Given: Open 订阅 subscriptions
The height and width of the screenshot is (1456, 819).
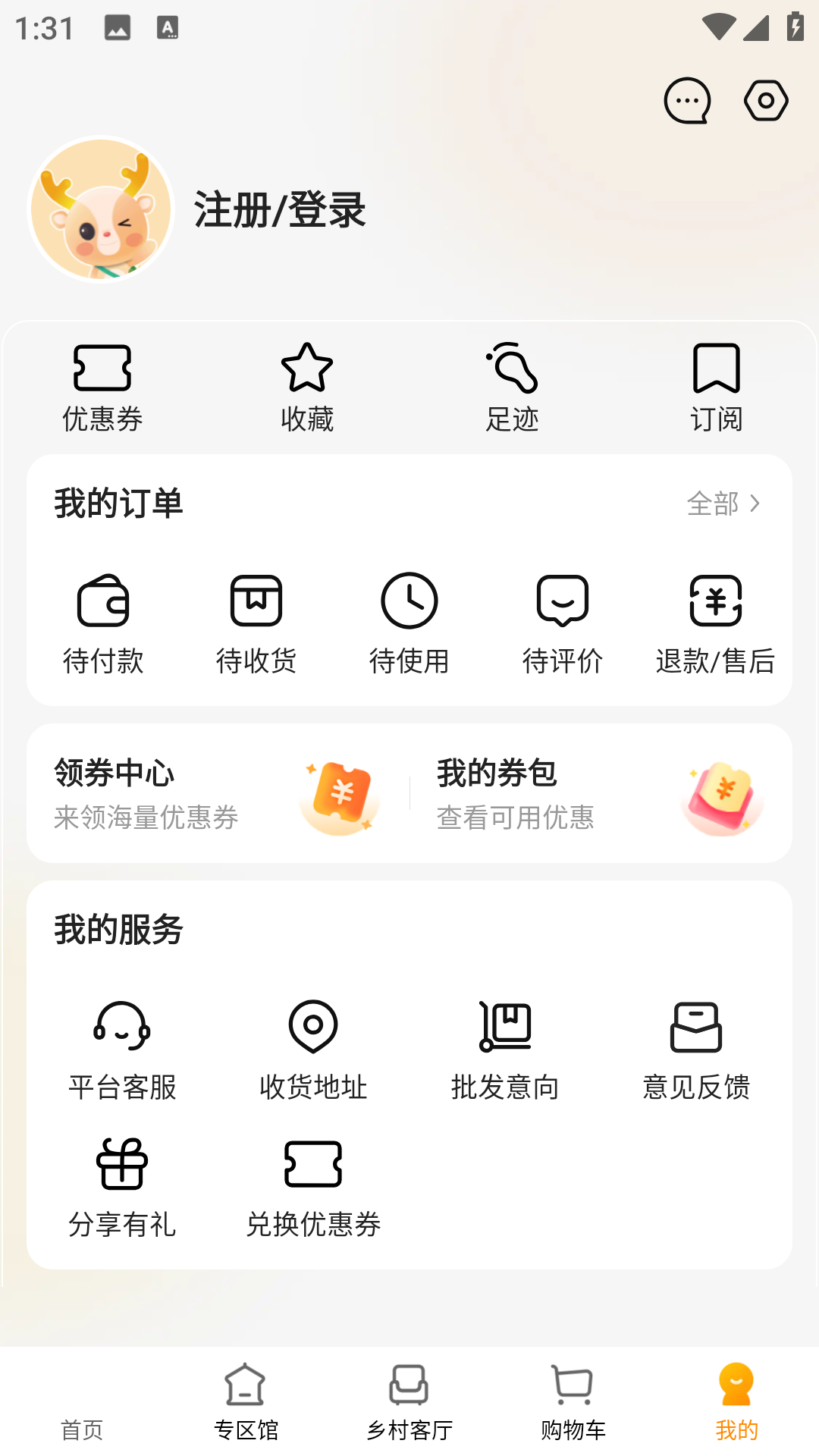Looking at the screenshot, I should coord(716,388).
